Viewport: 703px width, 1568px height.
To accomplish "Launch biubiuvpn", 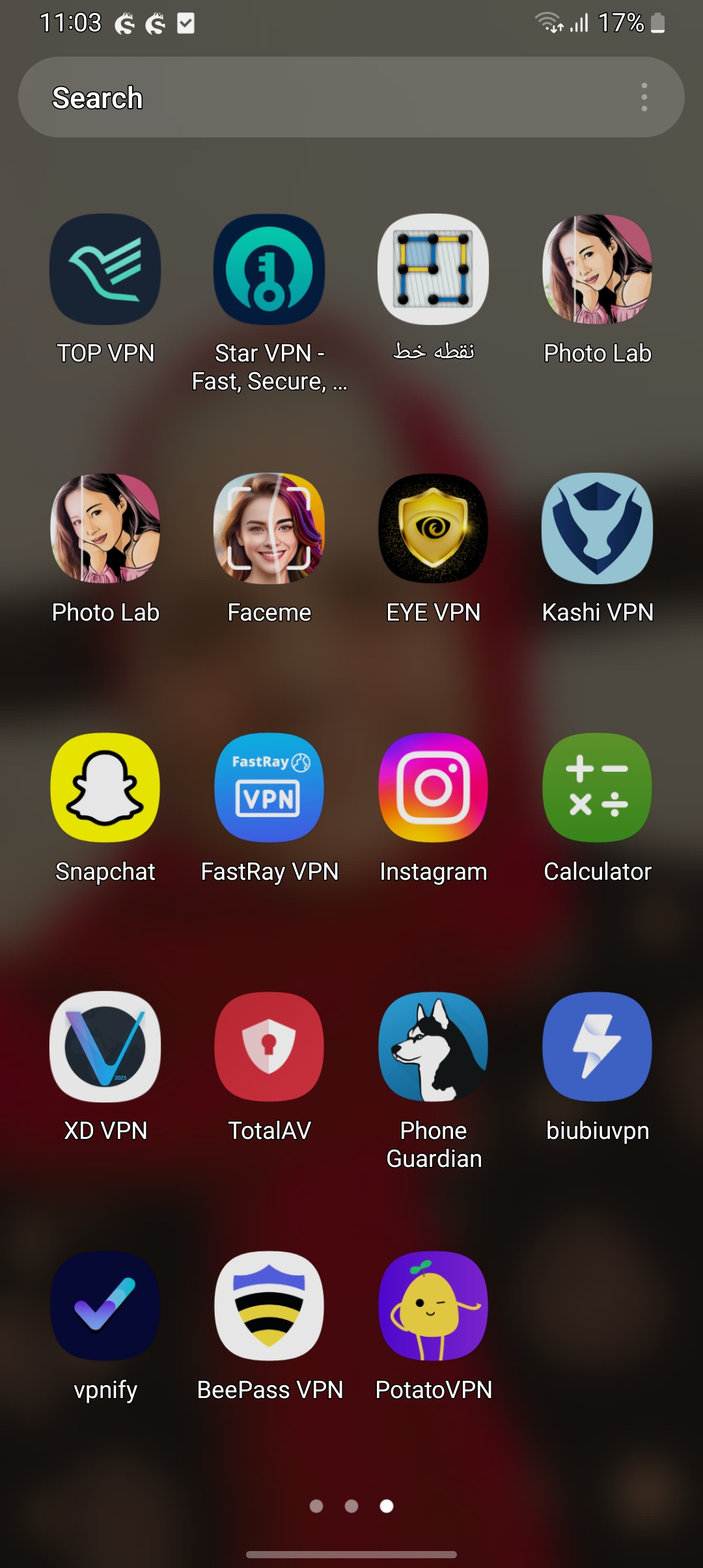I will (x=598, y=1047).
